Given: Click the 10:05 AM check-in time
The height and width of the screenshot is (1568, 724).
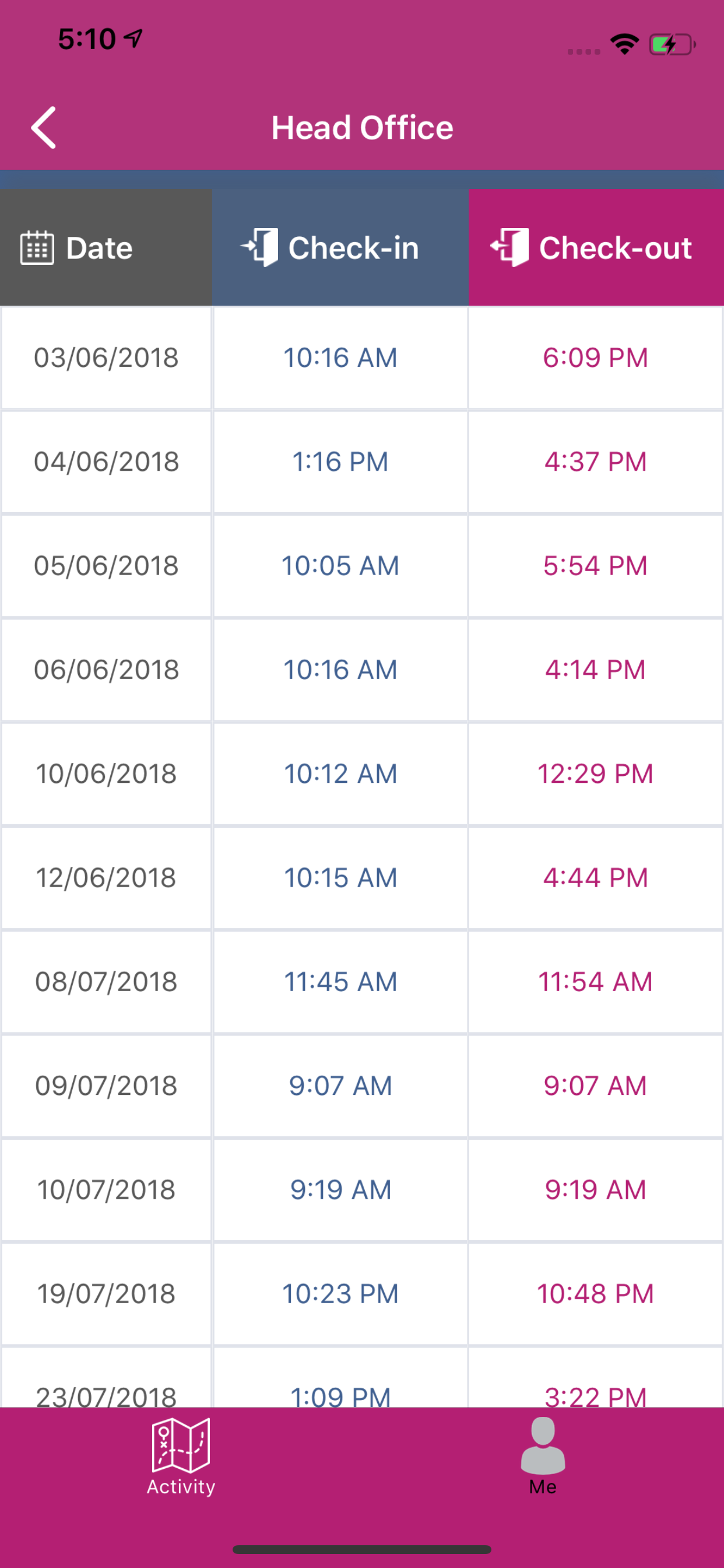Looking at the screenshot, I should coord(339,565).
